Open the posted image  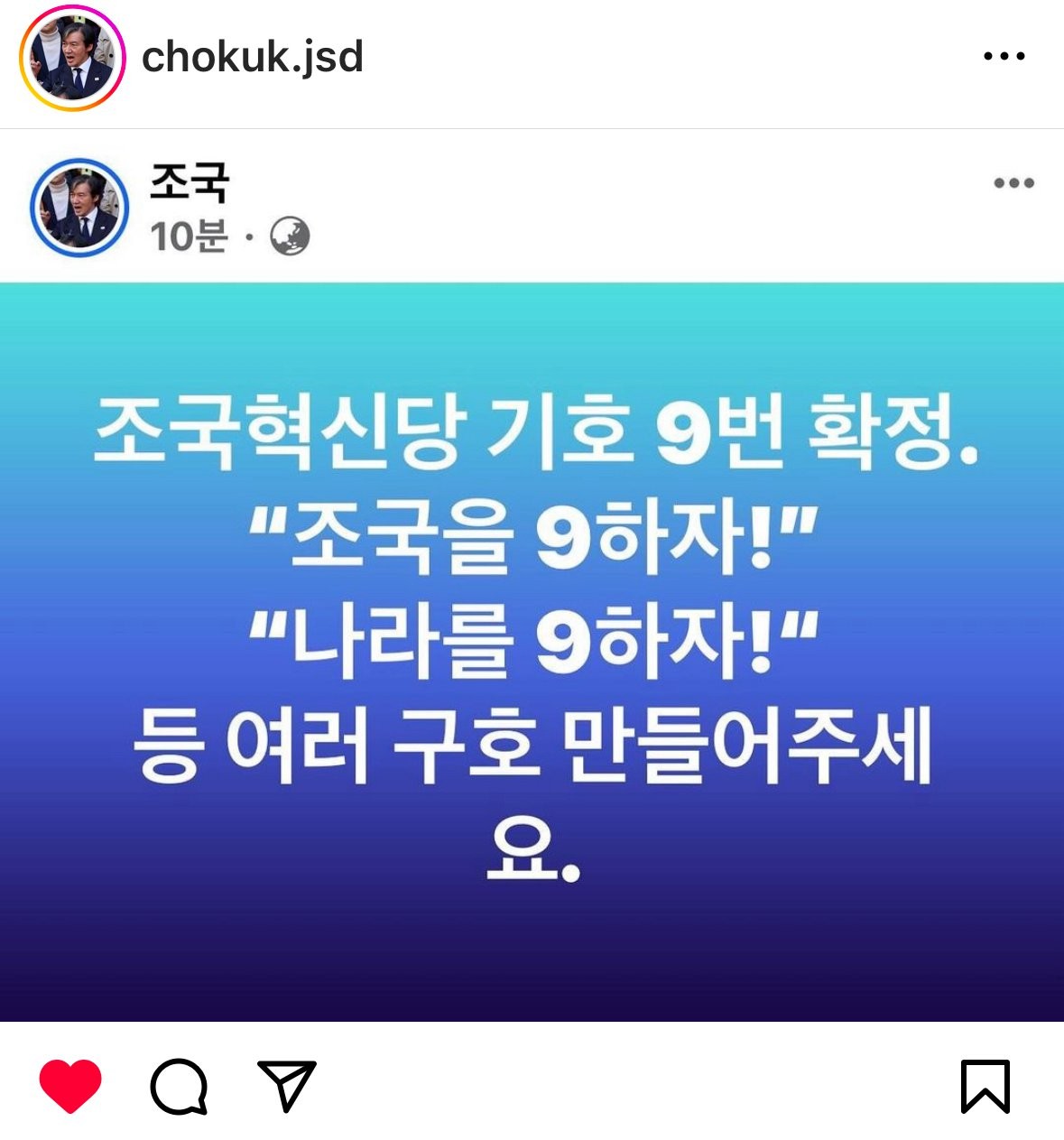click(532, 652)
